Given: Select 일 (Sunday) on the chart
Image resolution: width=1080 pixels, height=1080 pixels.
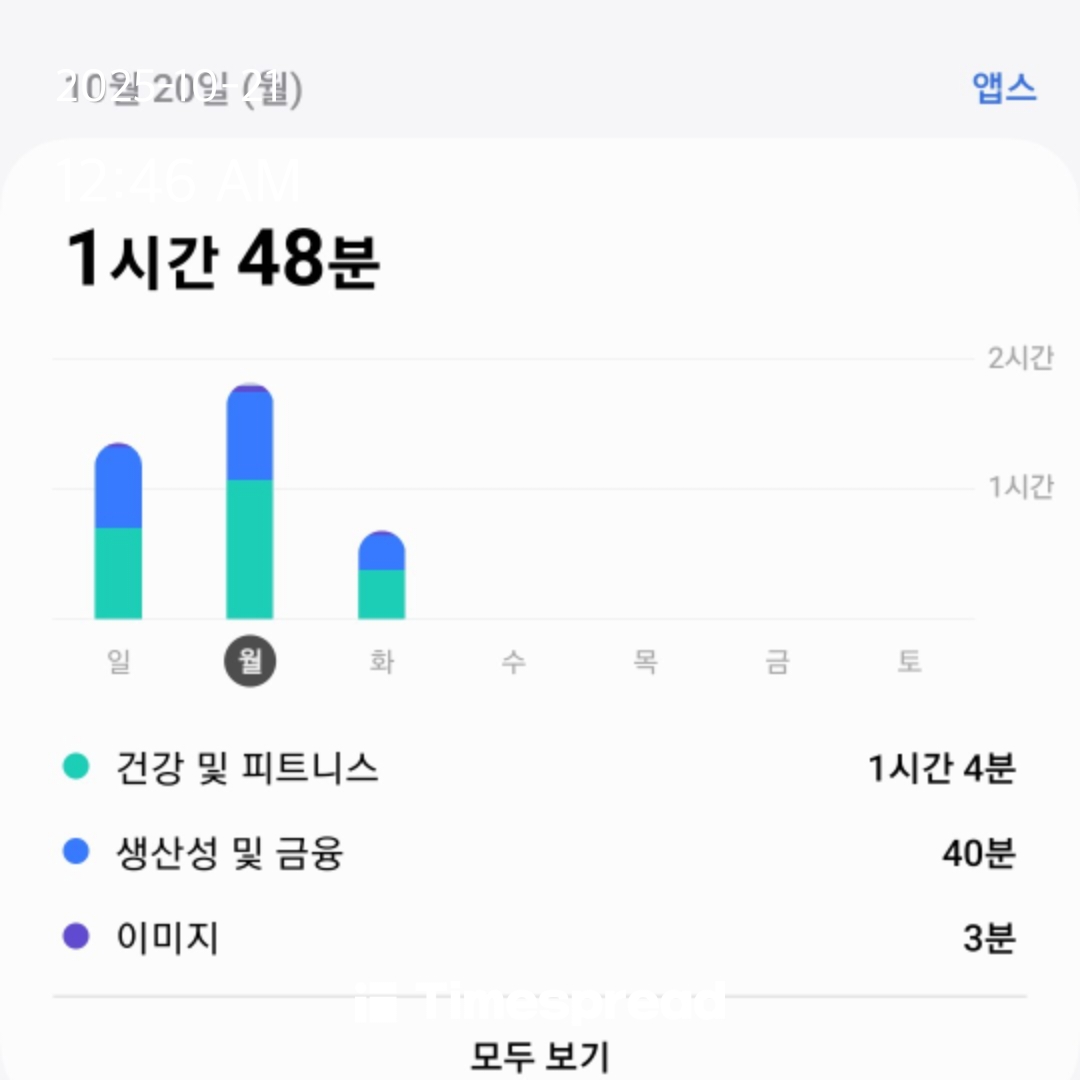Looking at the screenshot, I should pos(118,661).
